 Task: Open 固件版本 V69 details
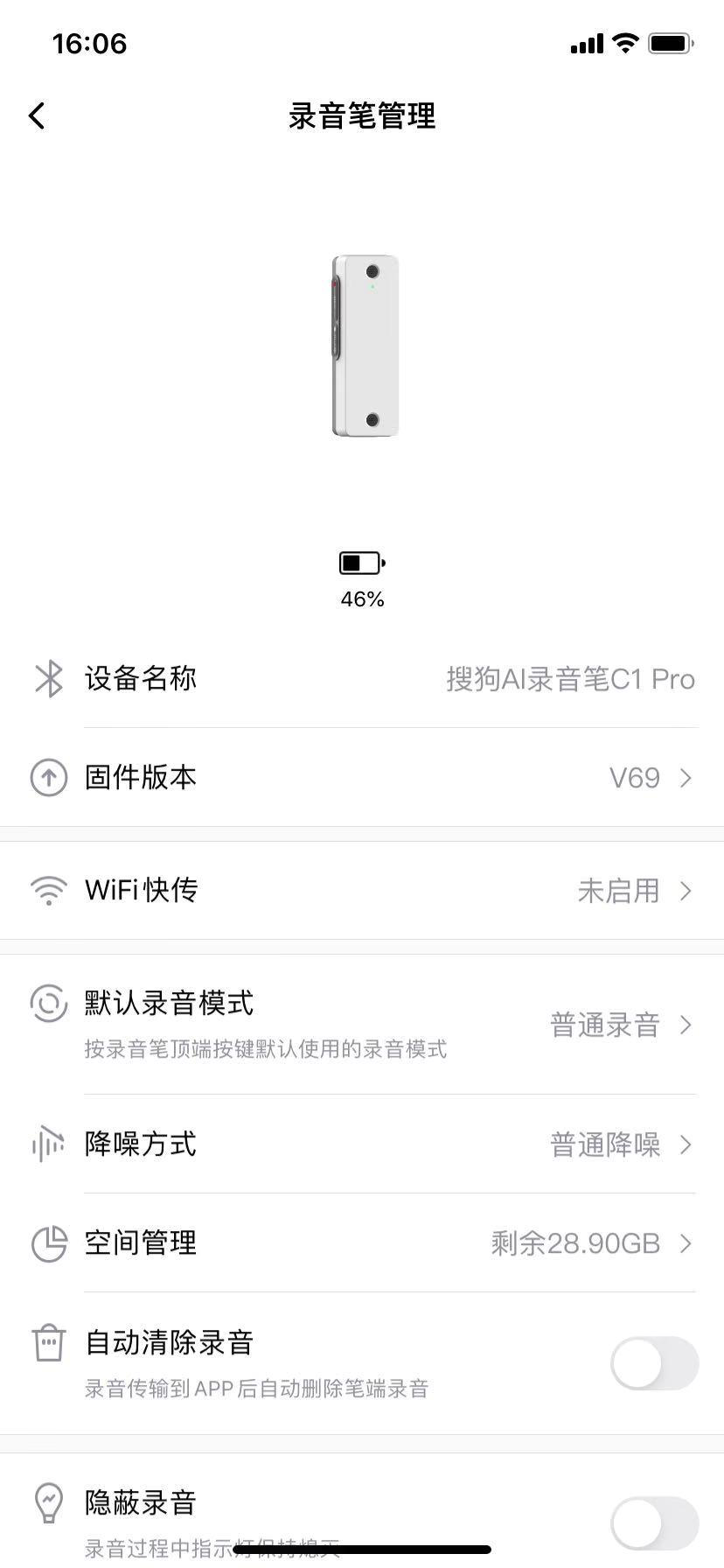tap(362, 777)
